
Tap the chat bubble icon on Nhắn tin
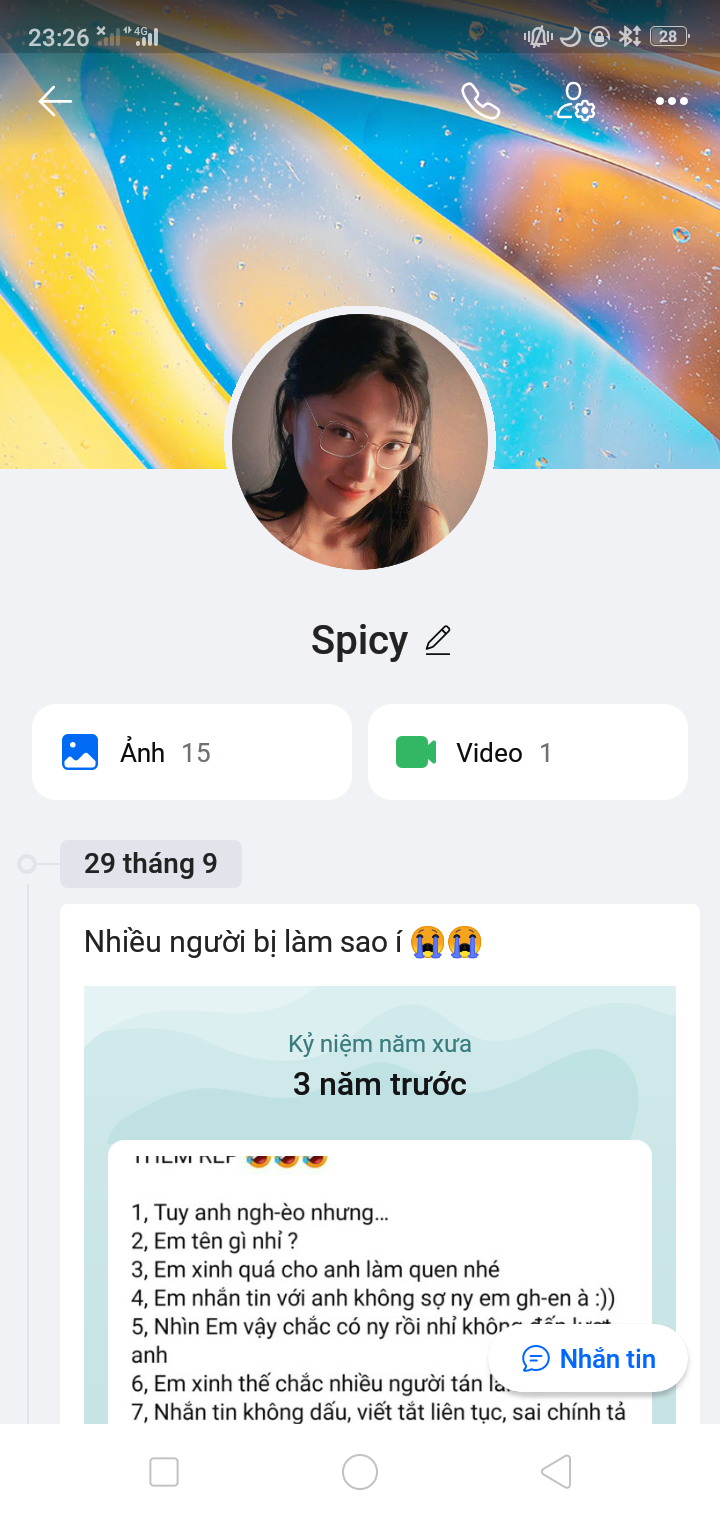pos(536,1358)
